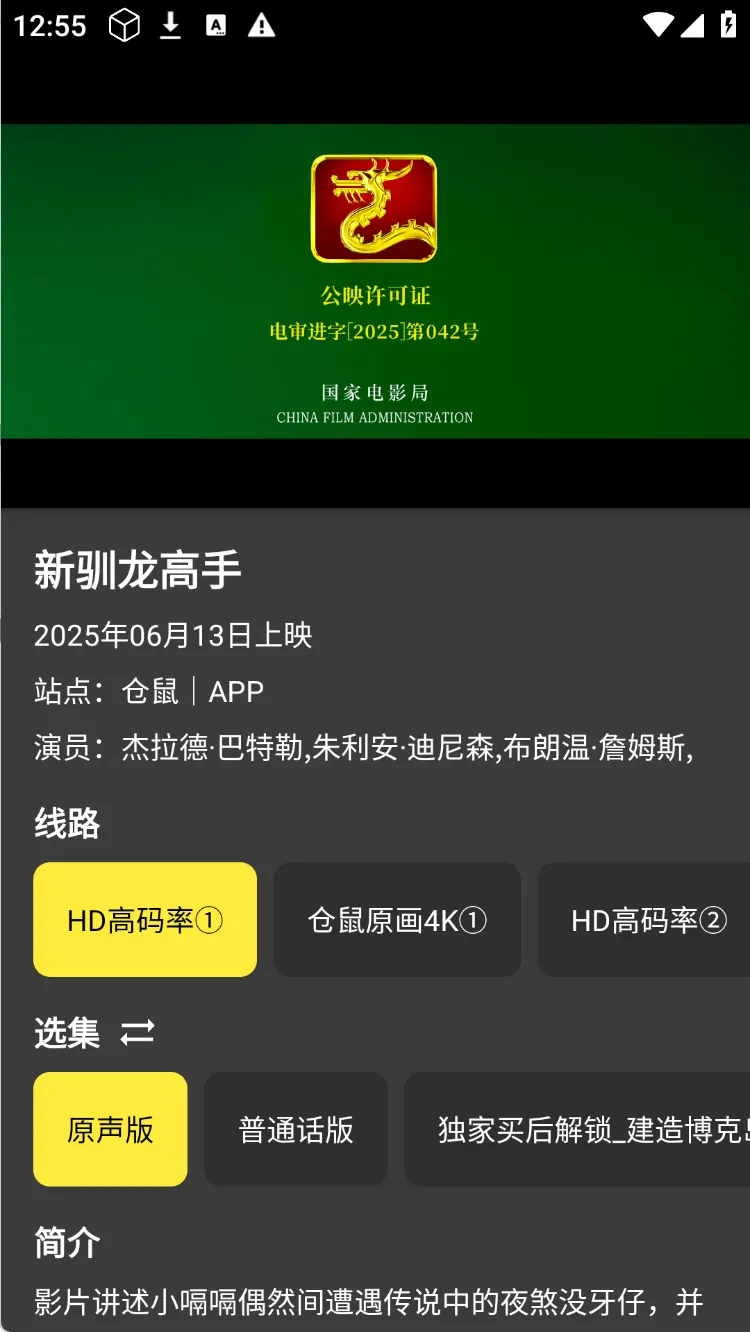This screenshot has height=1332, width=750.
Task: Tap the episode order reverse icon
Action: (138, 1035)
